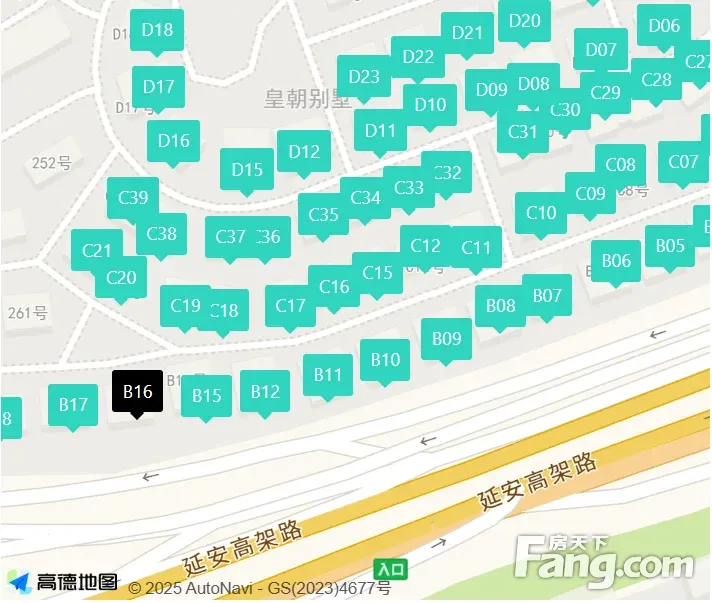Open marker B15 on the map

[x=206, y=395]
